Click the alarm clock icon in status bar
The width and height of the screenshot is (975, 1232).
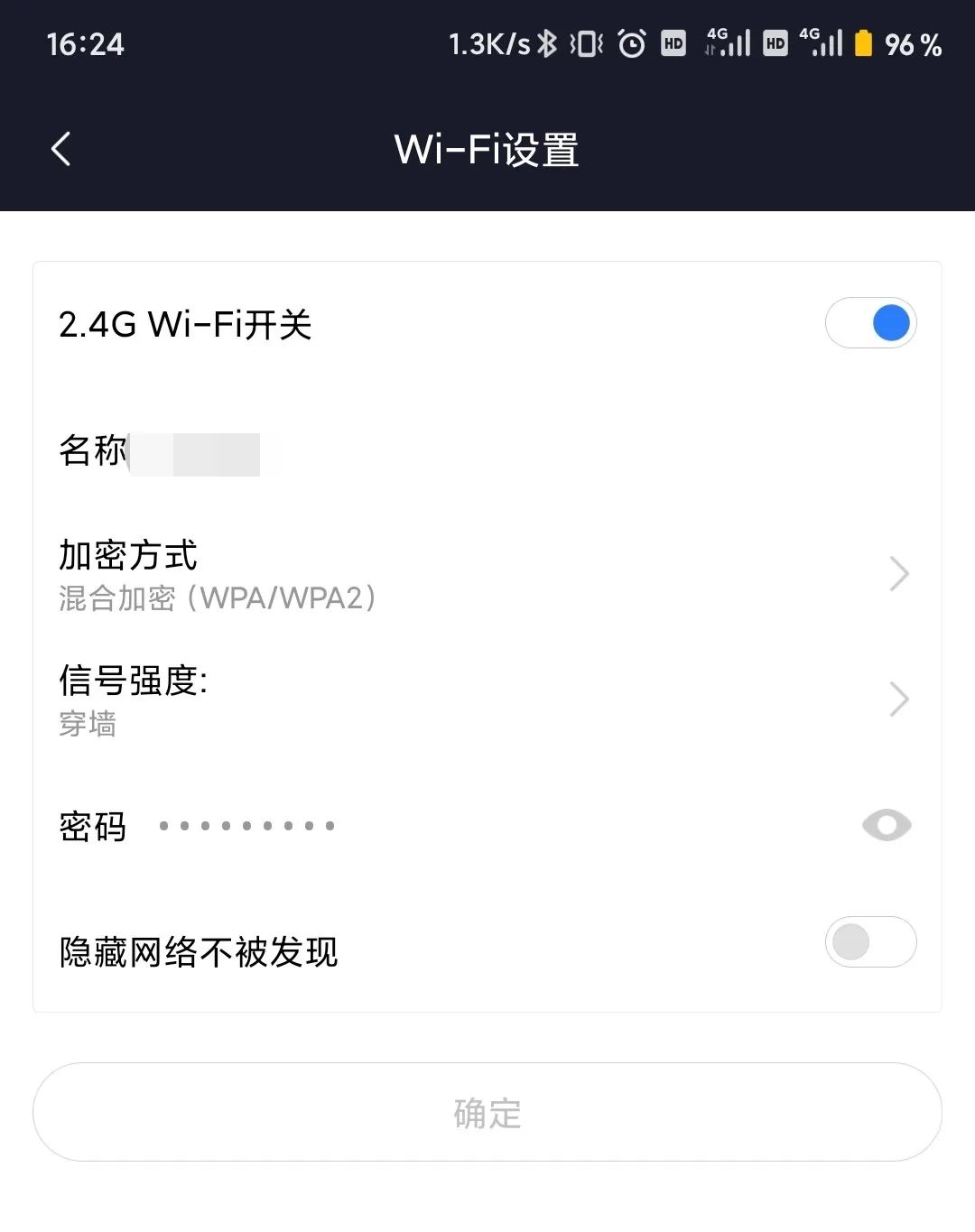pos(631,42)
